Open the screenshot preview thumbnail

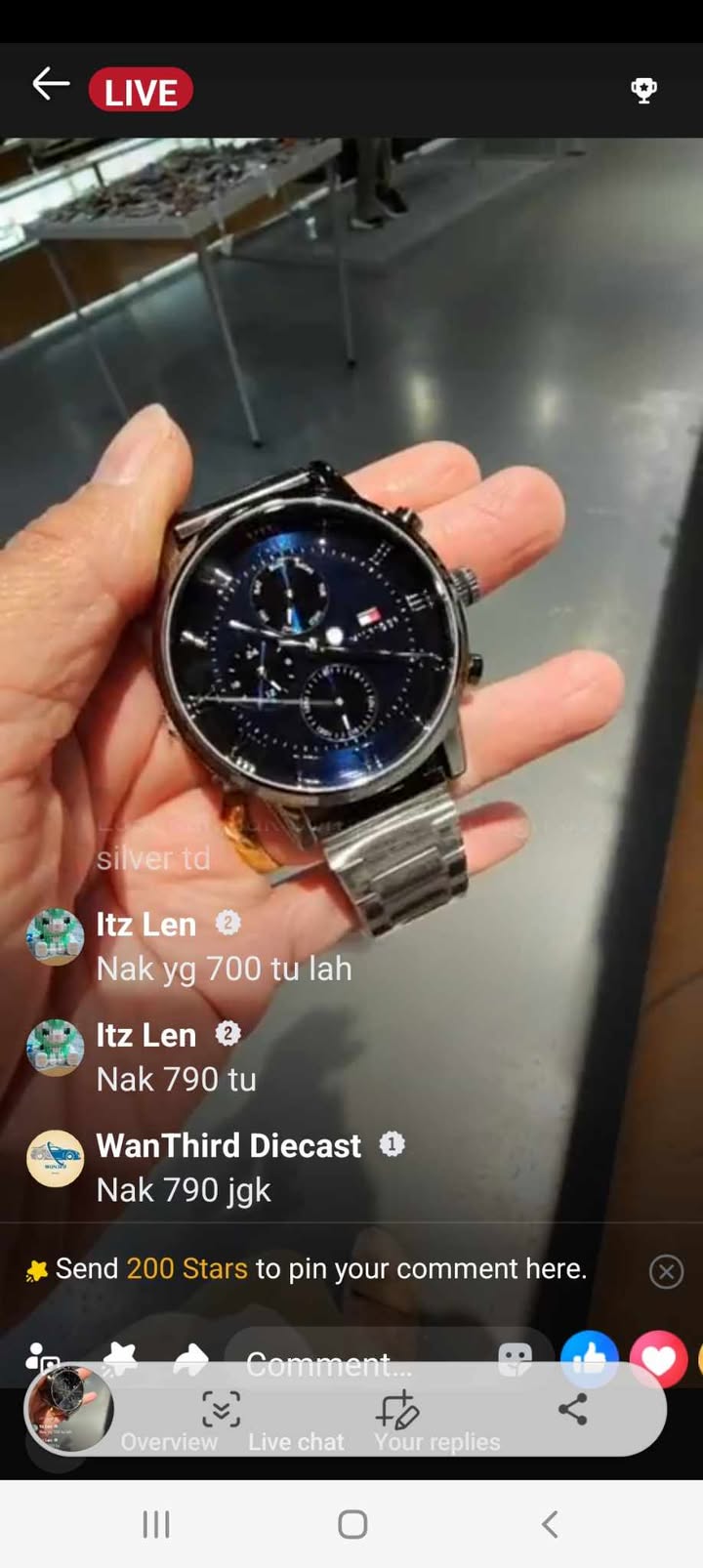point(69,1408)
